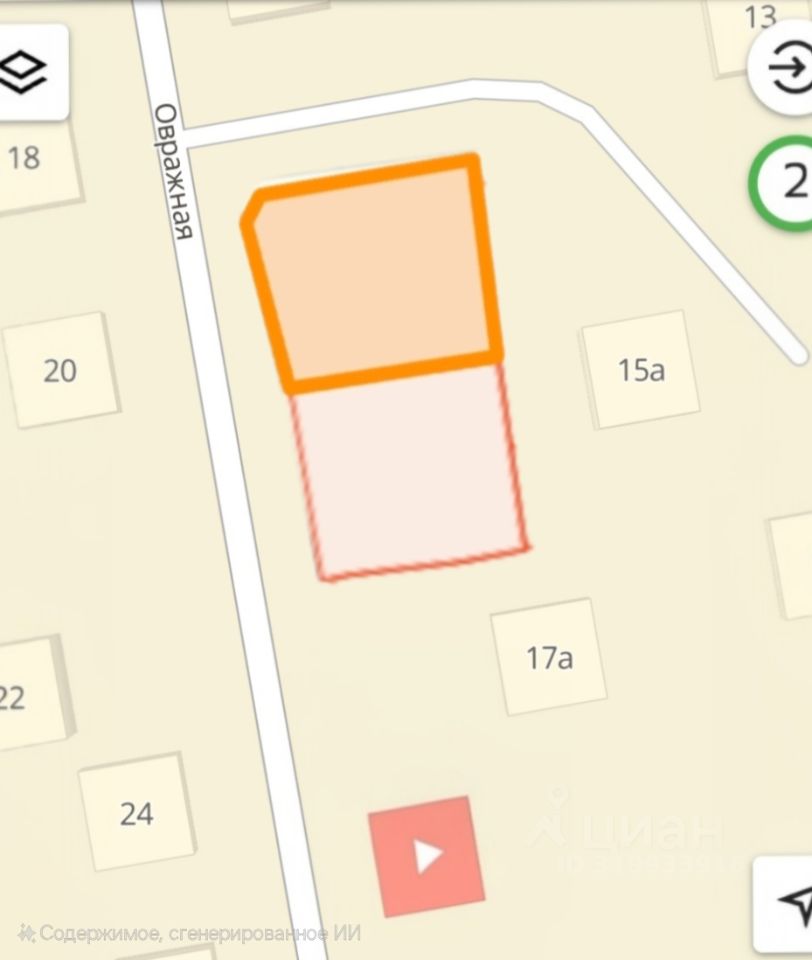
Task: Tap the login arrow icon
Action: [786, 68]
